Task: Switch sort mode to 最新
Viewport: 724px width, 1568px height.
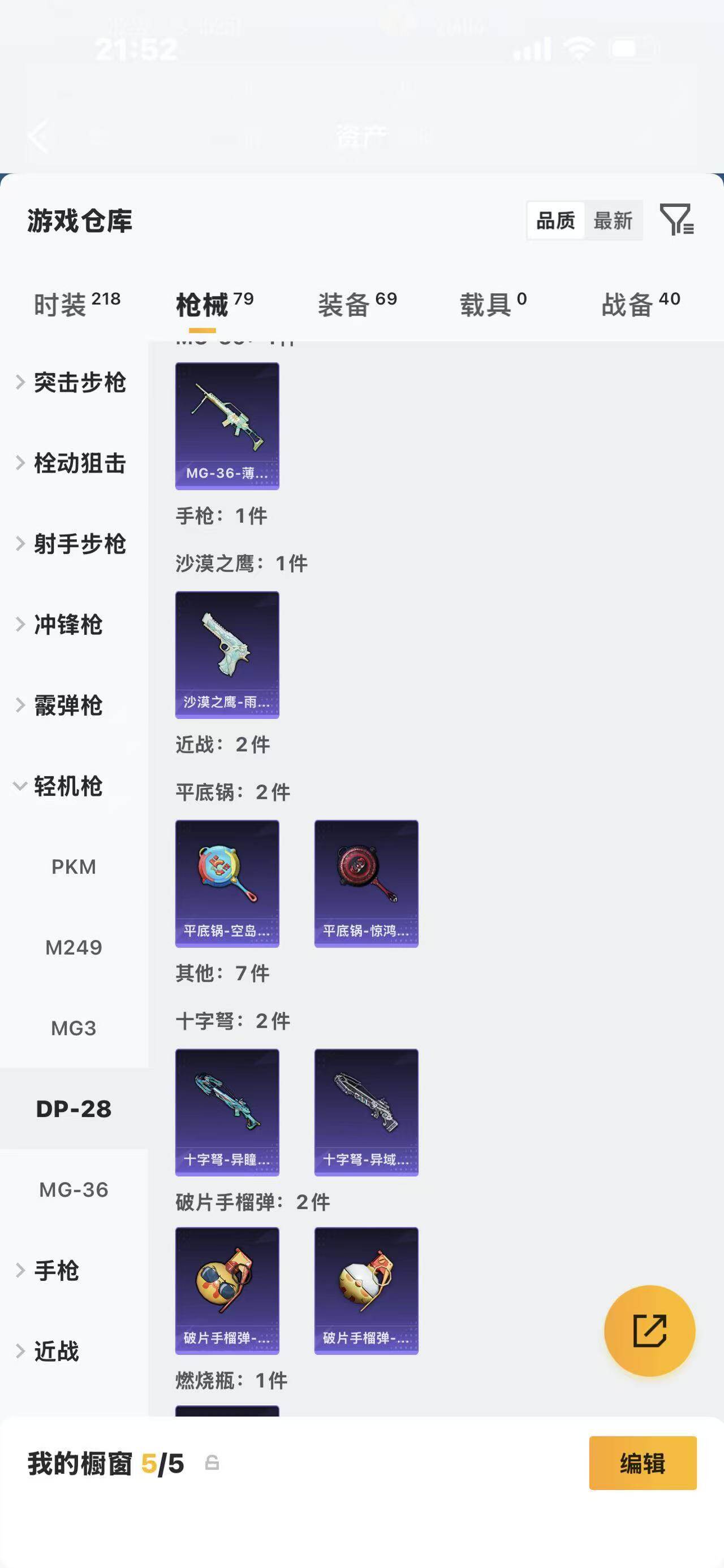Action: (614, 220)
